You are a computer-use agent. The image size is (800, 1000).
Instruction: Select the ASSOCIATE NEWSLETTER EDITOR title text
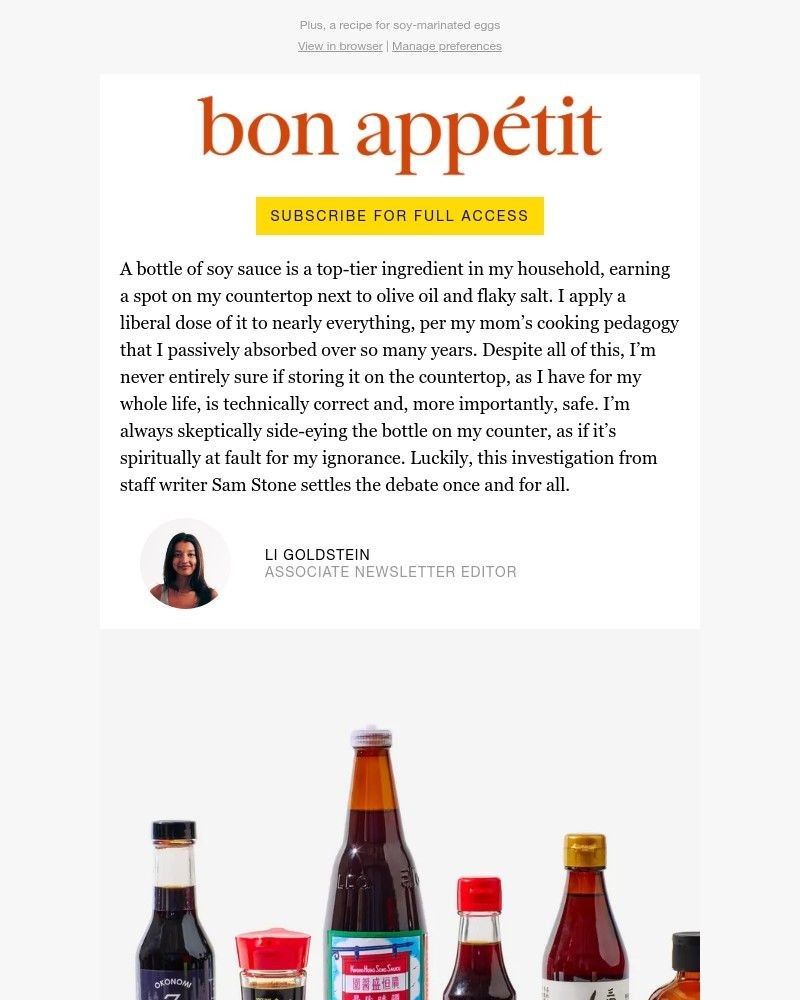[x=390, y=572]
